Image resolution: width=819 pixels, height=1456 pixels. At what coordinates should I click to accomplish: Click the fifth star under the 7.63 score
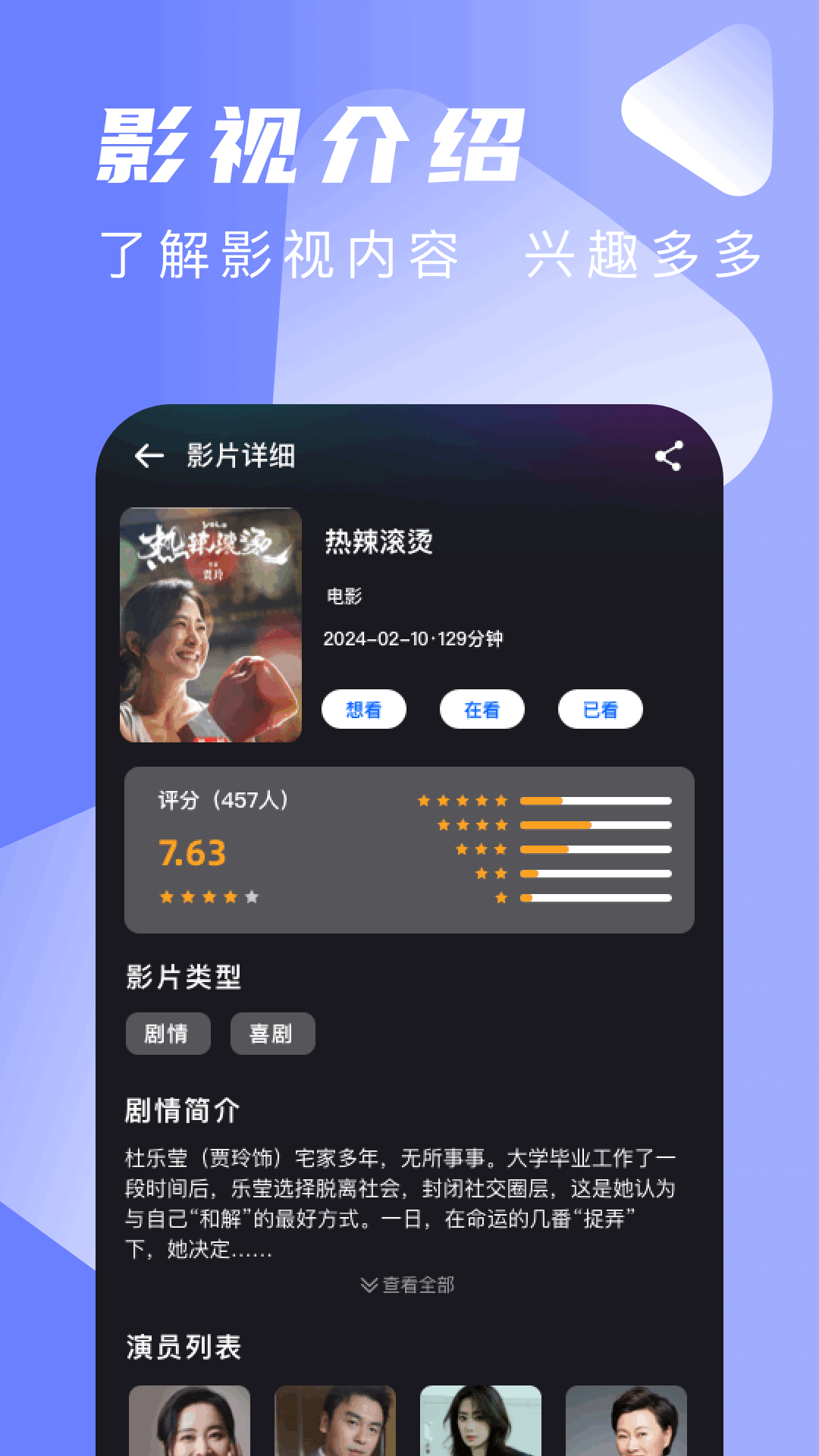pyautogui.click(x=250, y=897)
